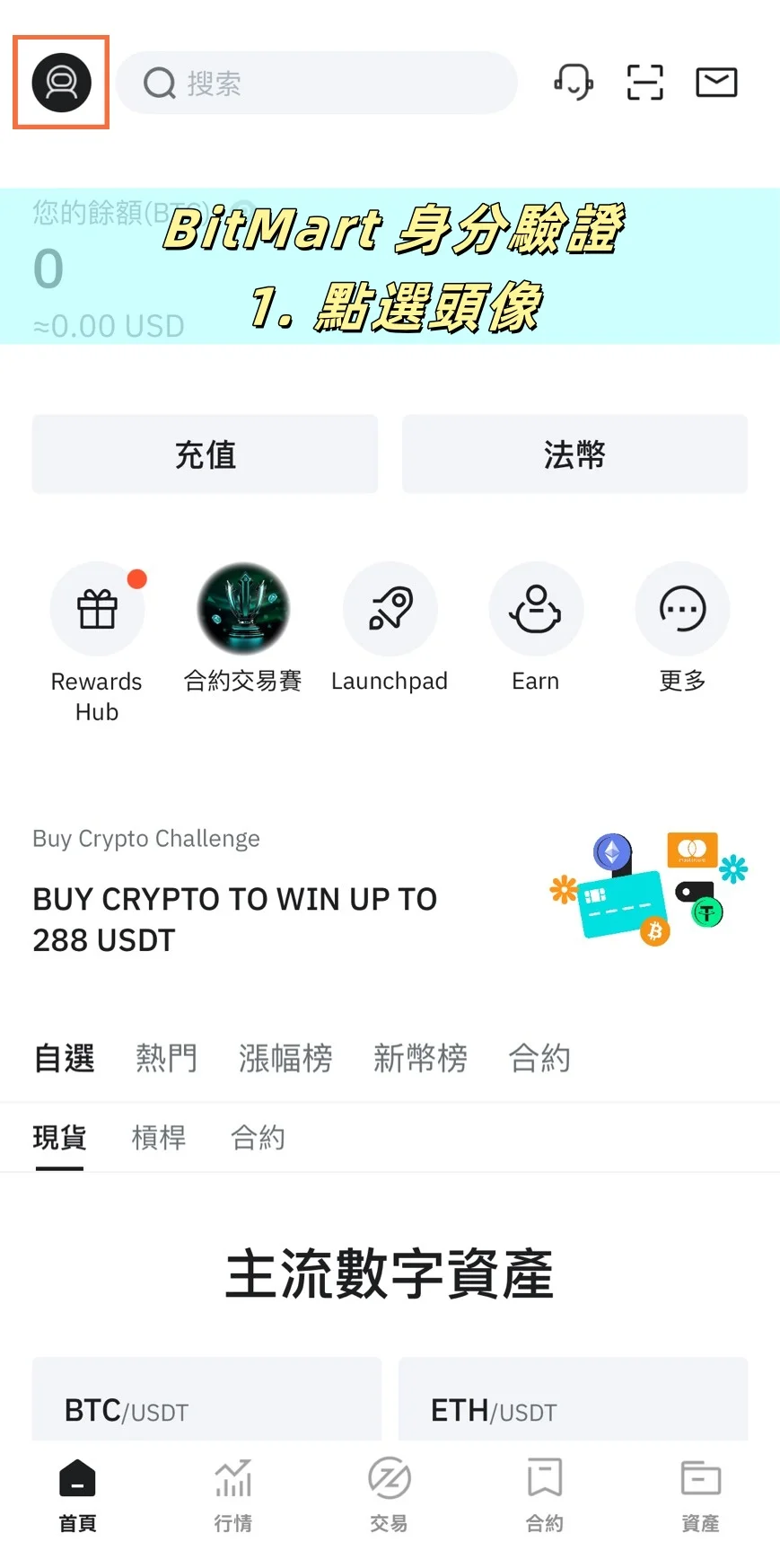Switch to the 漲幅榜 tab
The image size is (780, 1568).
coord(285,1059)
